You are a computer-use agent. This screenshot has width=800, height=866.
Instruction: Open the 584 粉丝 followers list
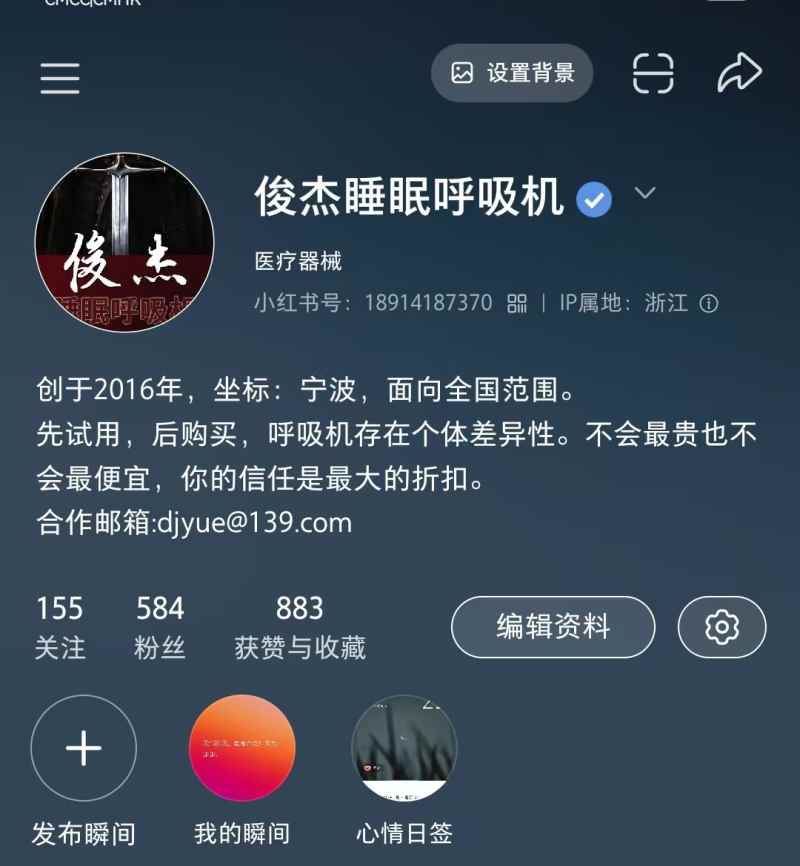click(x=160, y=627)
